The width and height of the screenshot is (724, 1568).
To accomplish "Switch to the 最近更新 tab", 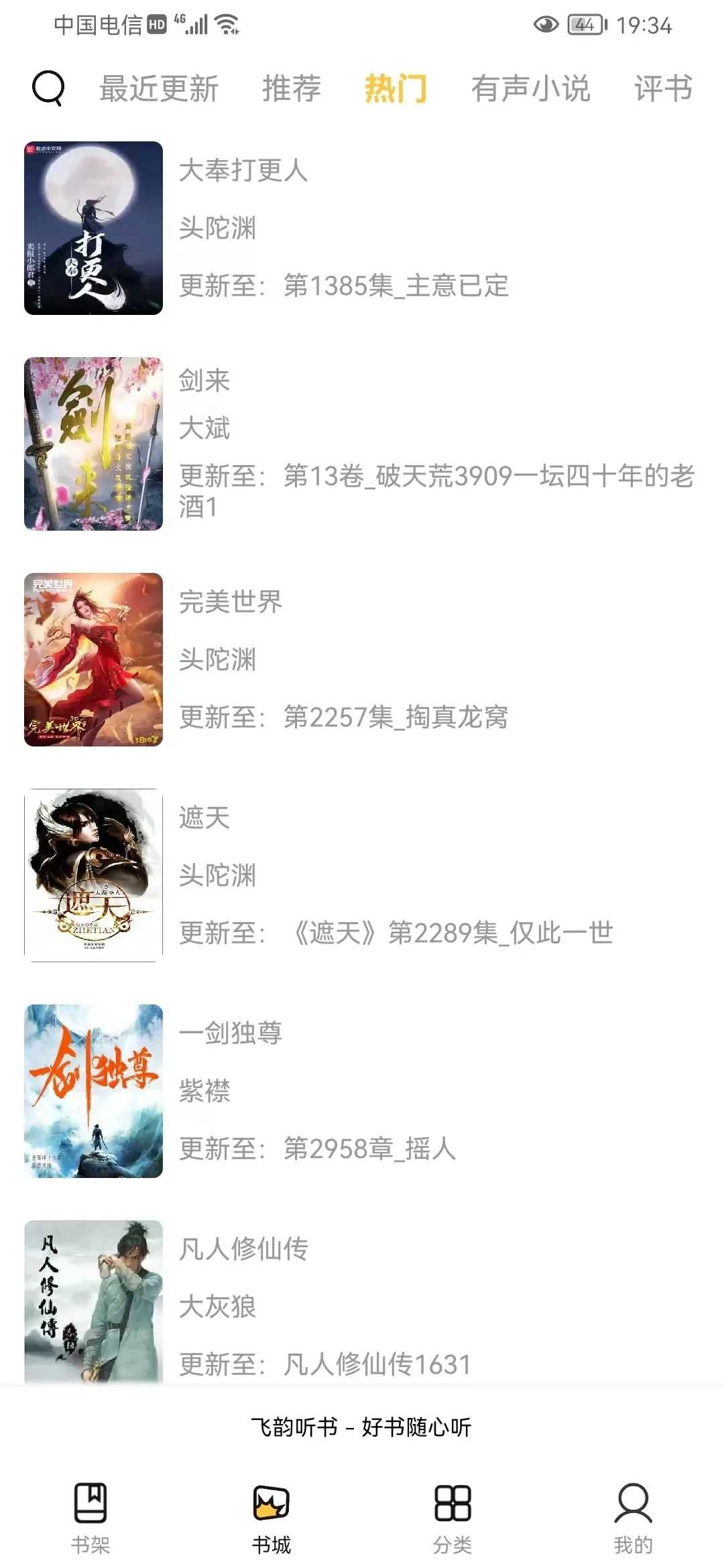I will coord(159,89).
